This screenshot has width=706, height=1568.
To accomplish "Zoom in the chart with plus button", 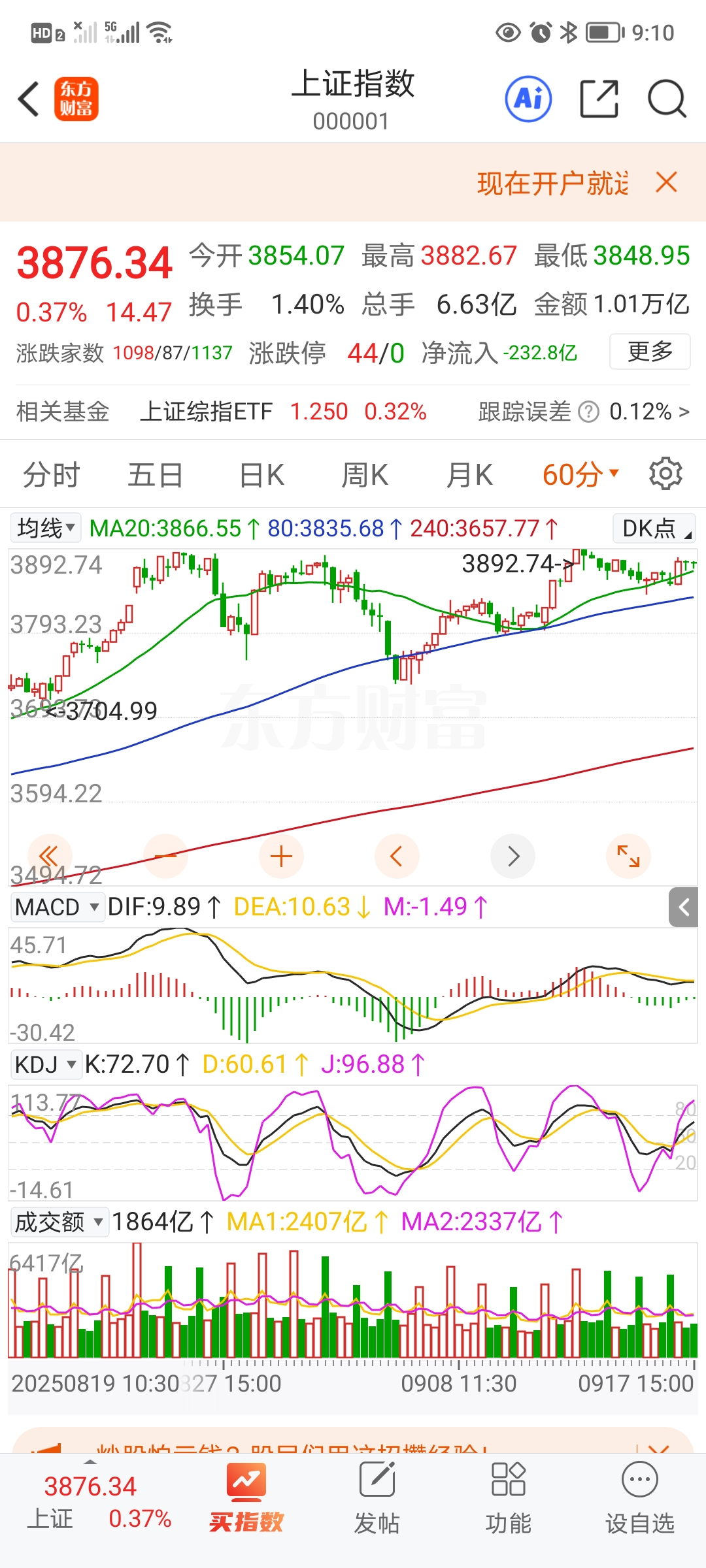I will coord(281,856).
